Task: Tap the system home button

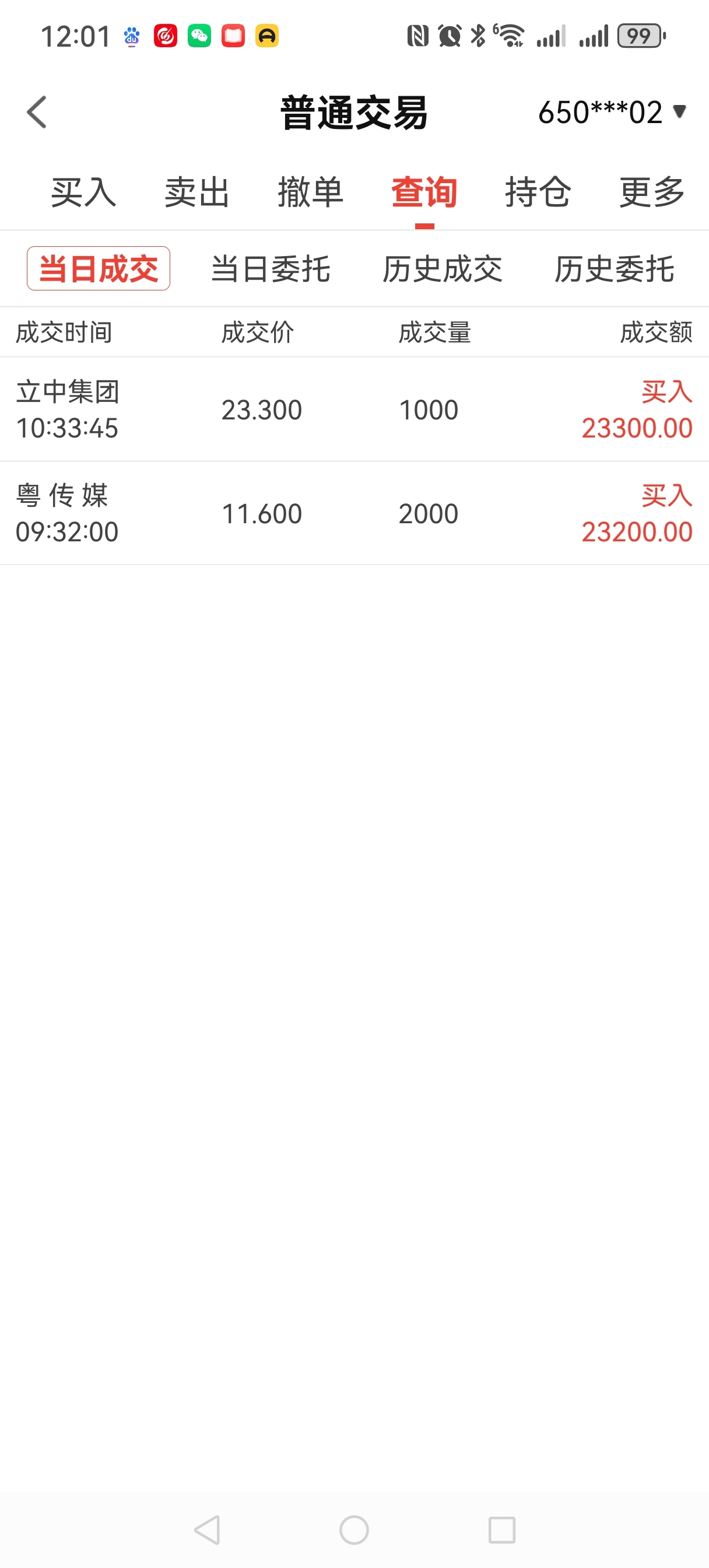Action: pyautogui.click(x=354, y=1529)
